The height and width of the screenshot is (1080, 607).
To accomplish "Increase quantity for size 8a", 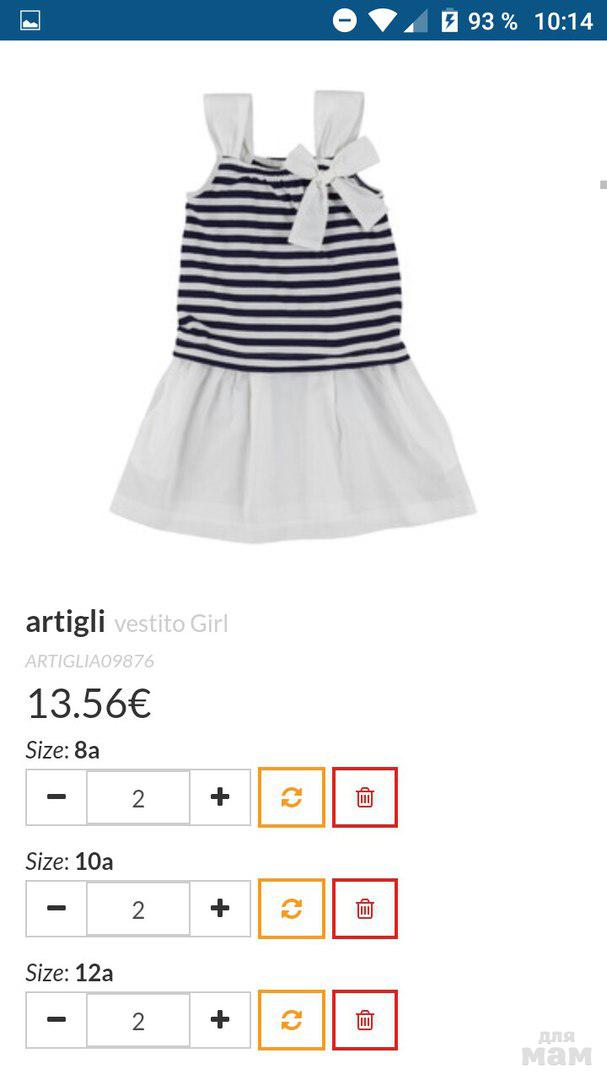I will click(220, 797).
